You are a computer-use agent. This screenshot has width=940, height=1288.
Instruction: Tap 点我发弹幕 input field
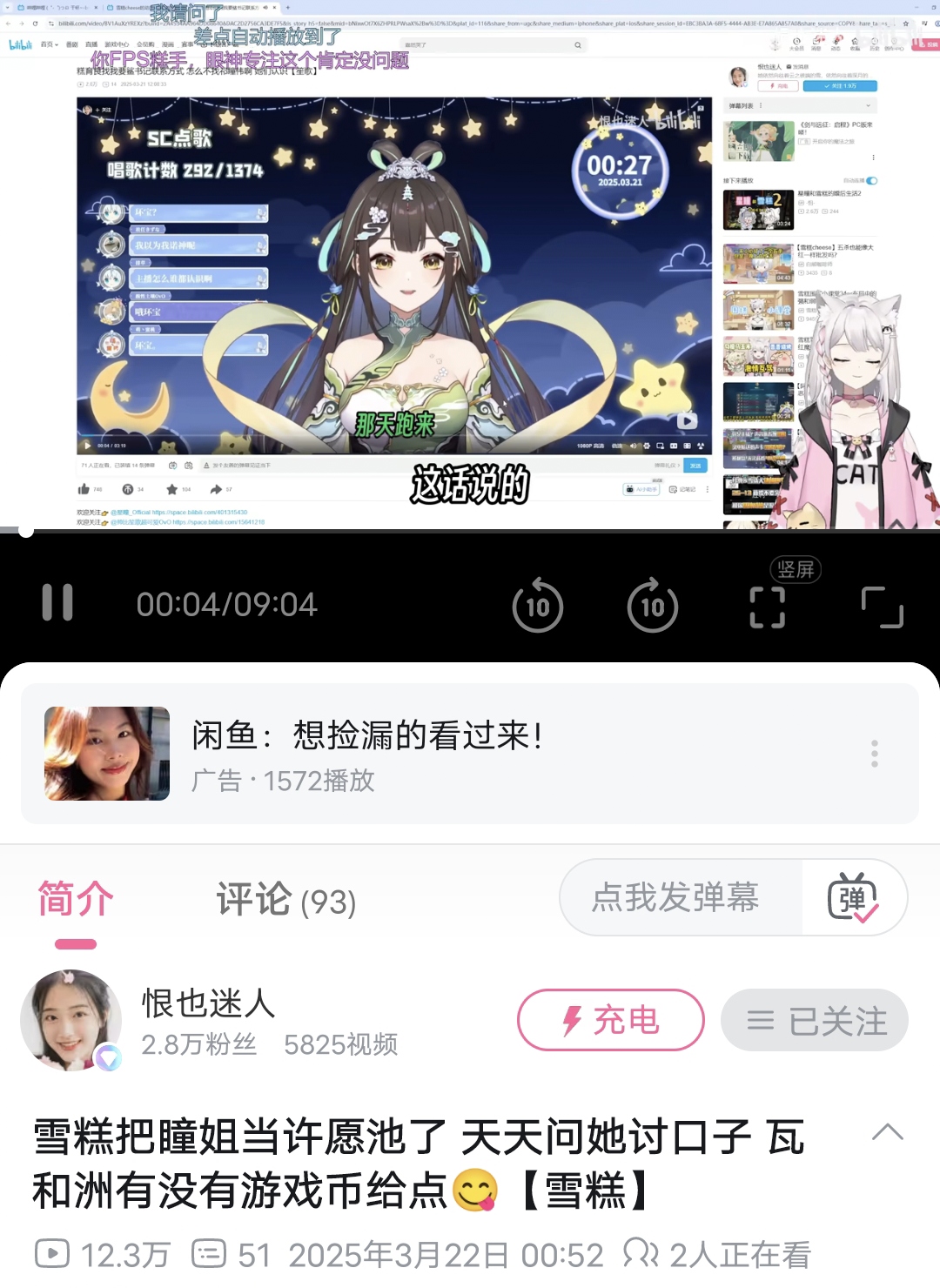pos(675,897)
